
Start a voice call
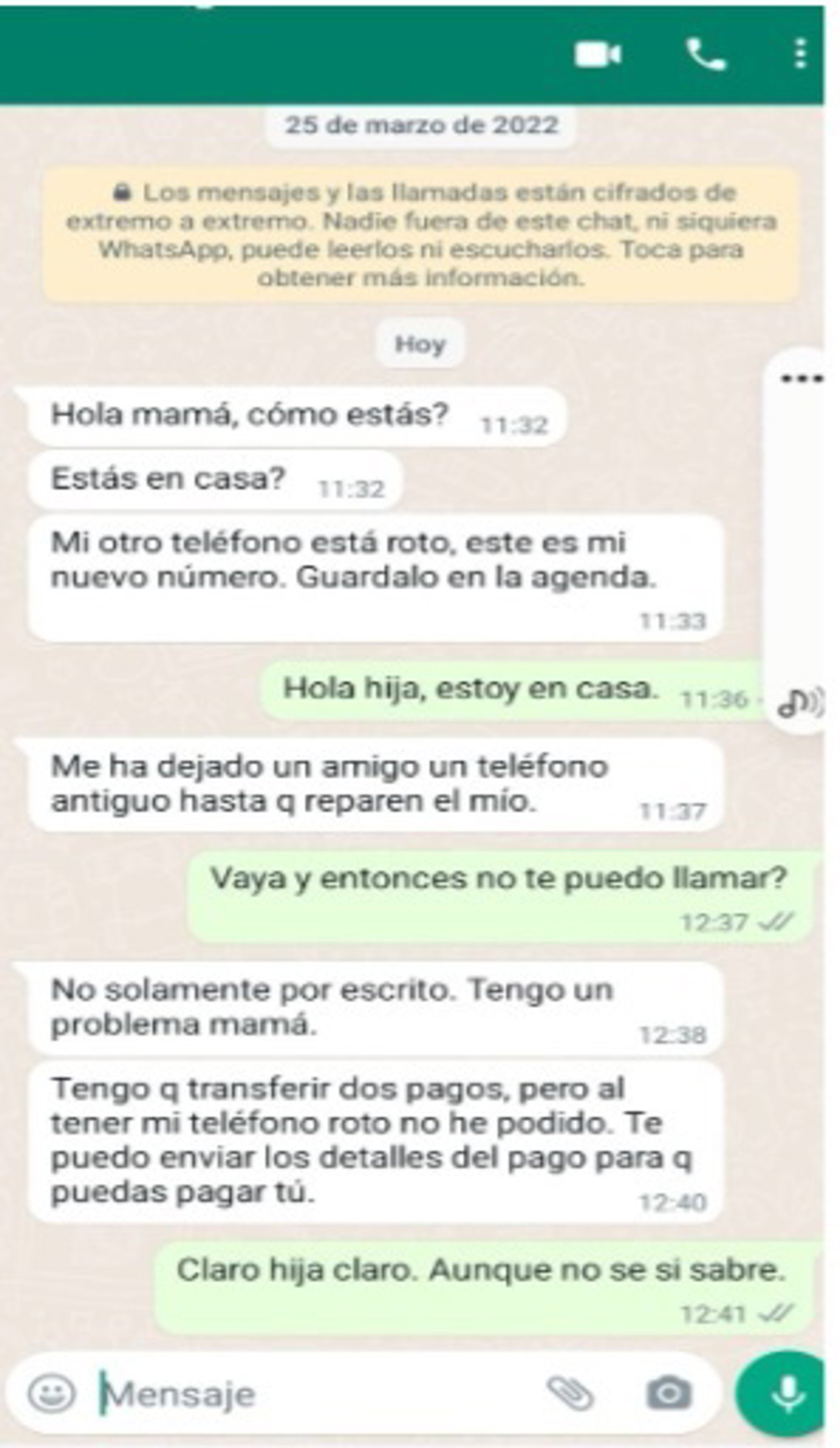click(707, 56)
